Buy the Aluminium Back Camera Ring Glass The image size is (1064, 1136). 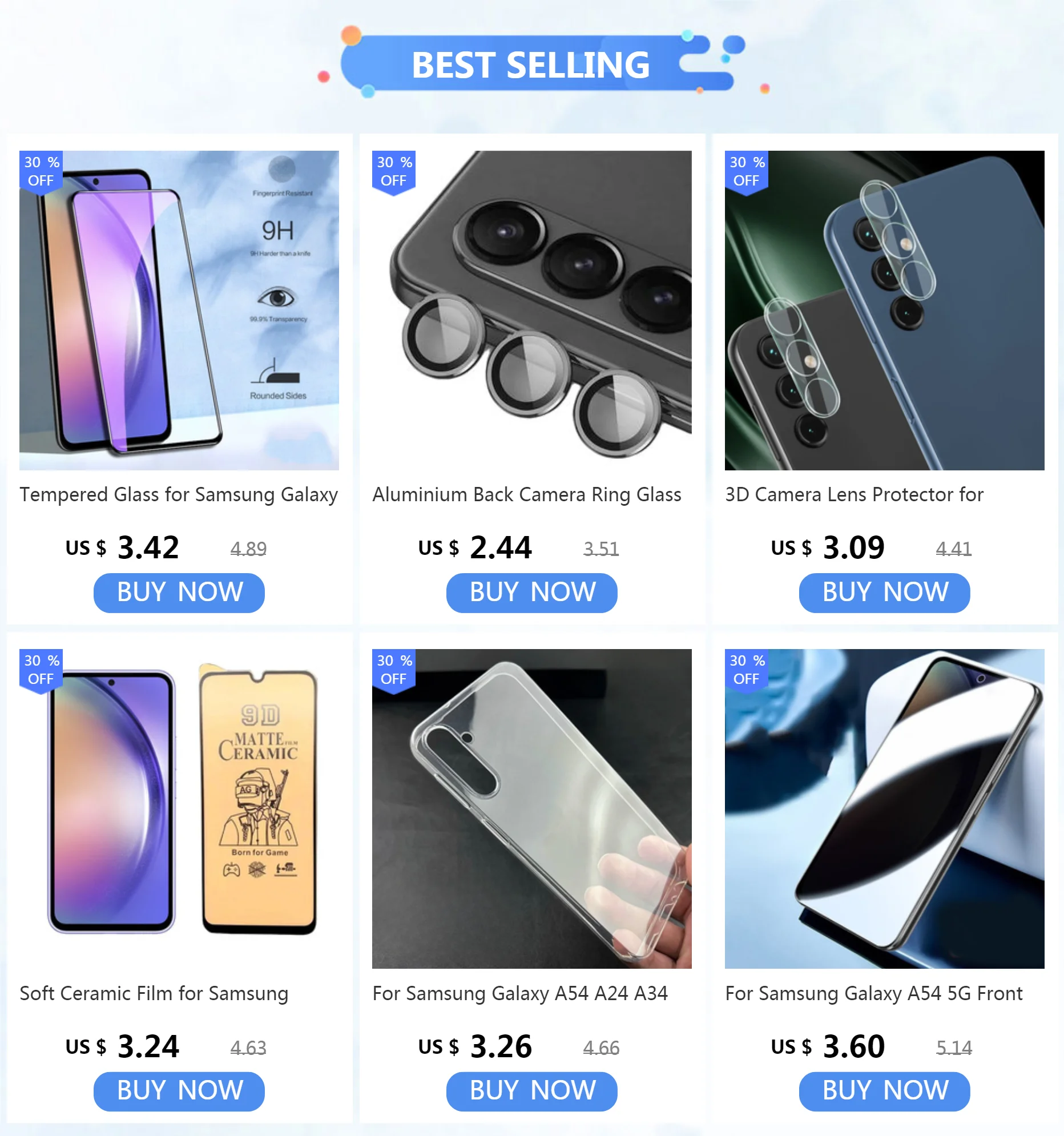click(531, 593)
